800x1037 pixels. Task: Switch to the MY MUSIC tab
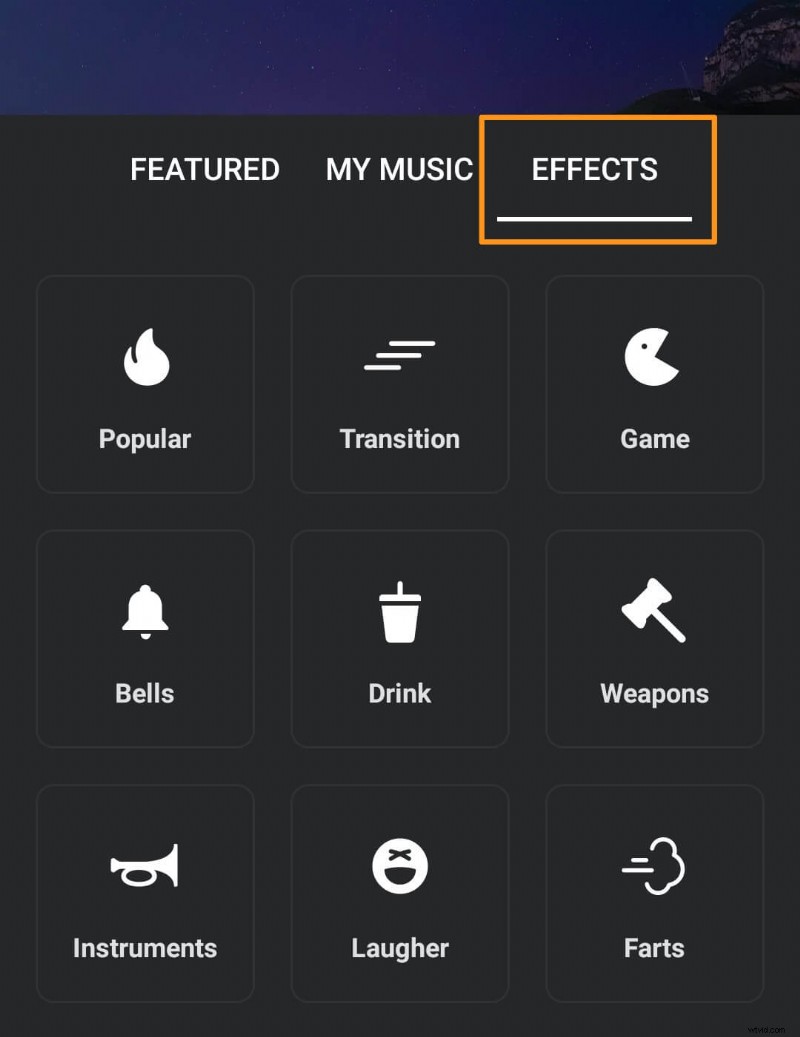pos(398,169)
